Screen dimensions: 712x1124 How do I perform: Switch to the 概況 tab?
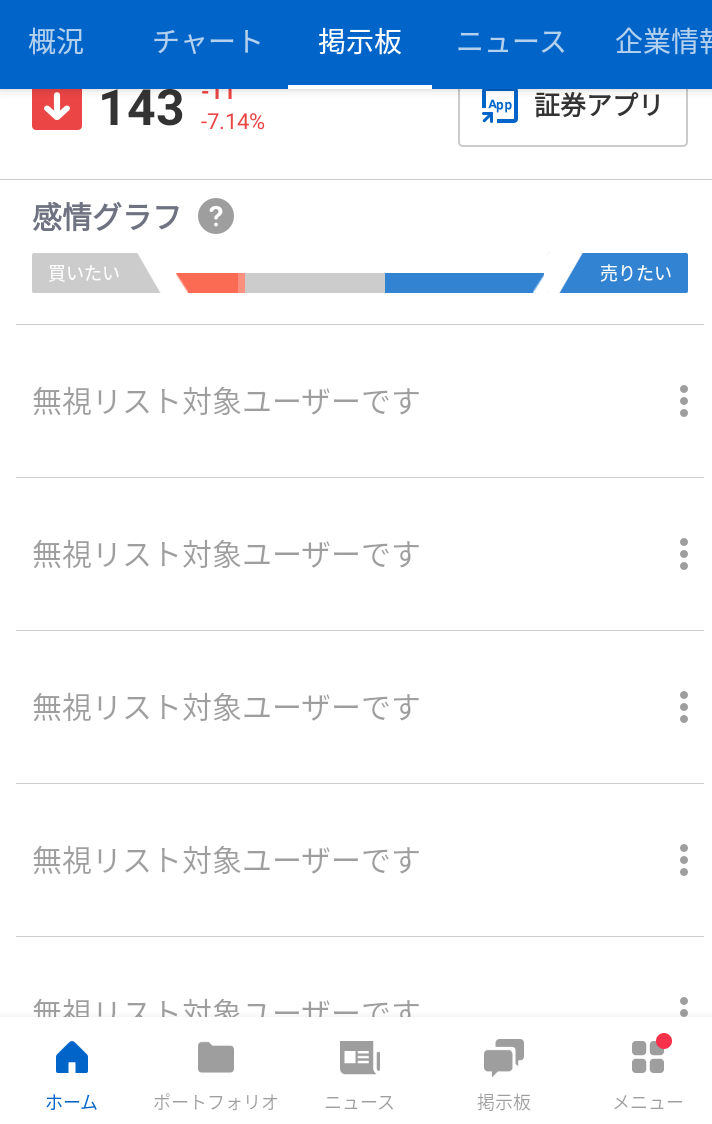coord(56,42)
